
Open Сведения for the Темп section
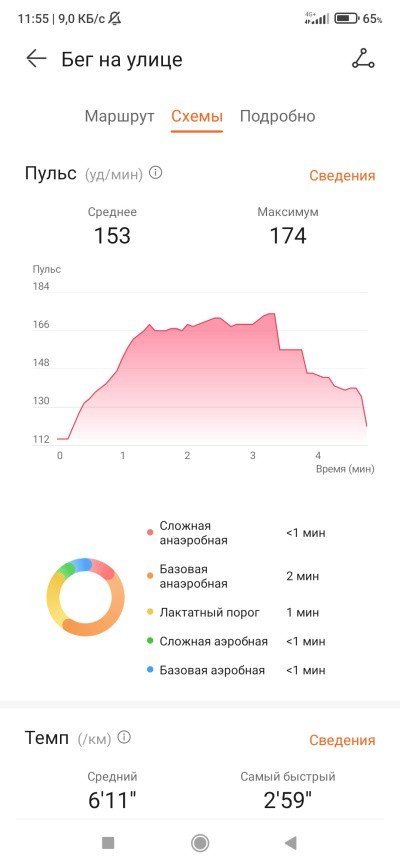342,740
